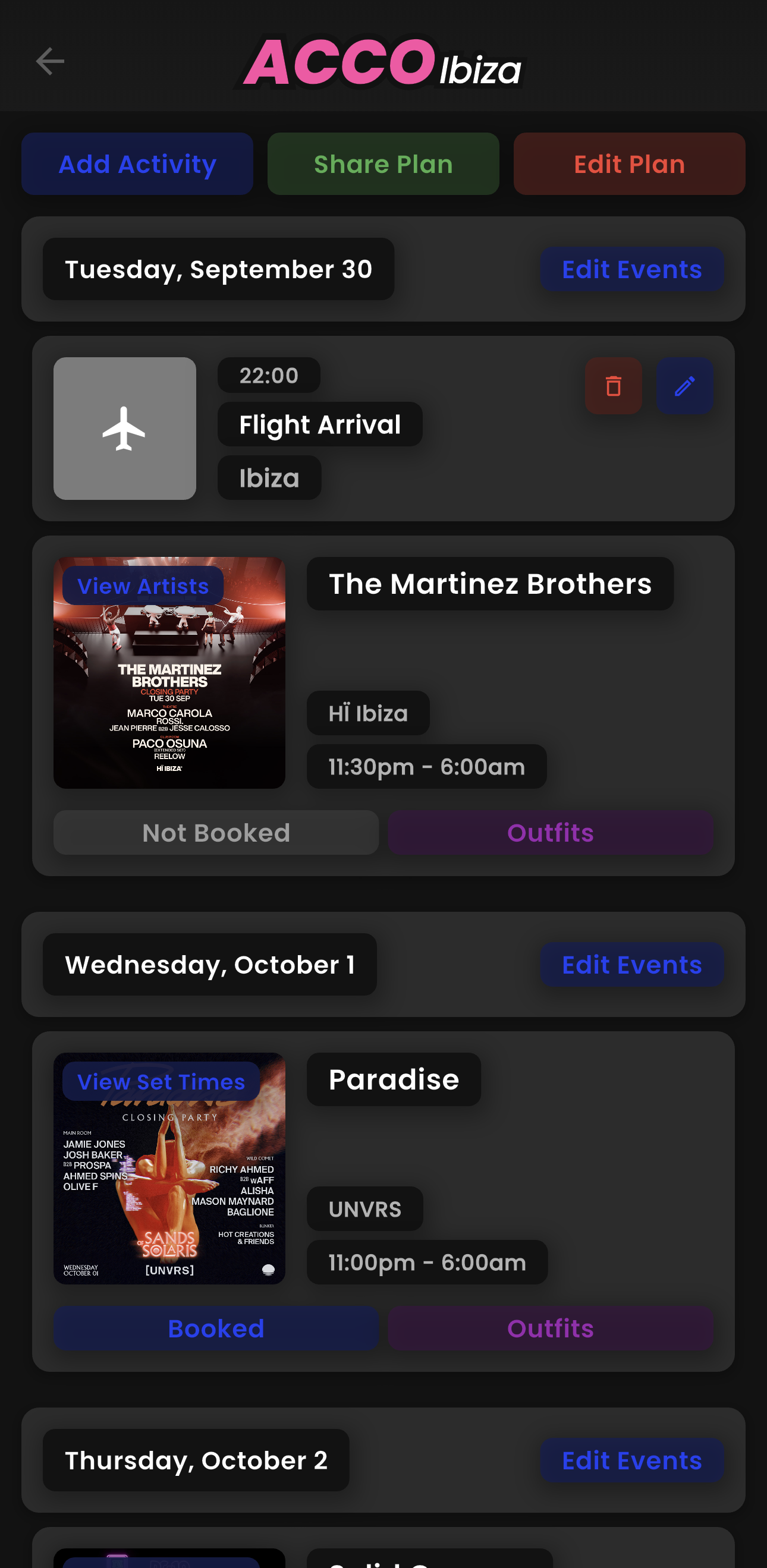Tap Booked status on the Paradise event

coord(215,1328)
